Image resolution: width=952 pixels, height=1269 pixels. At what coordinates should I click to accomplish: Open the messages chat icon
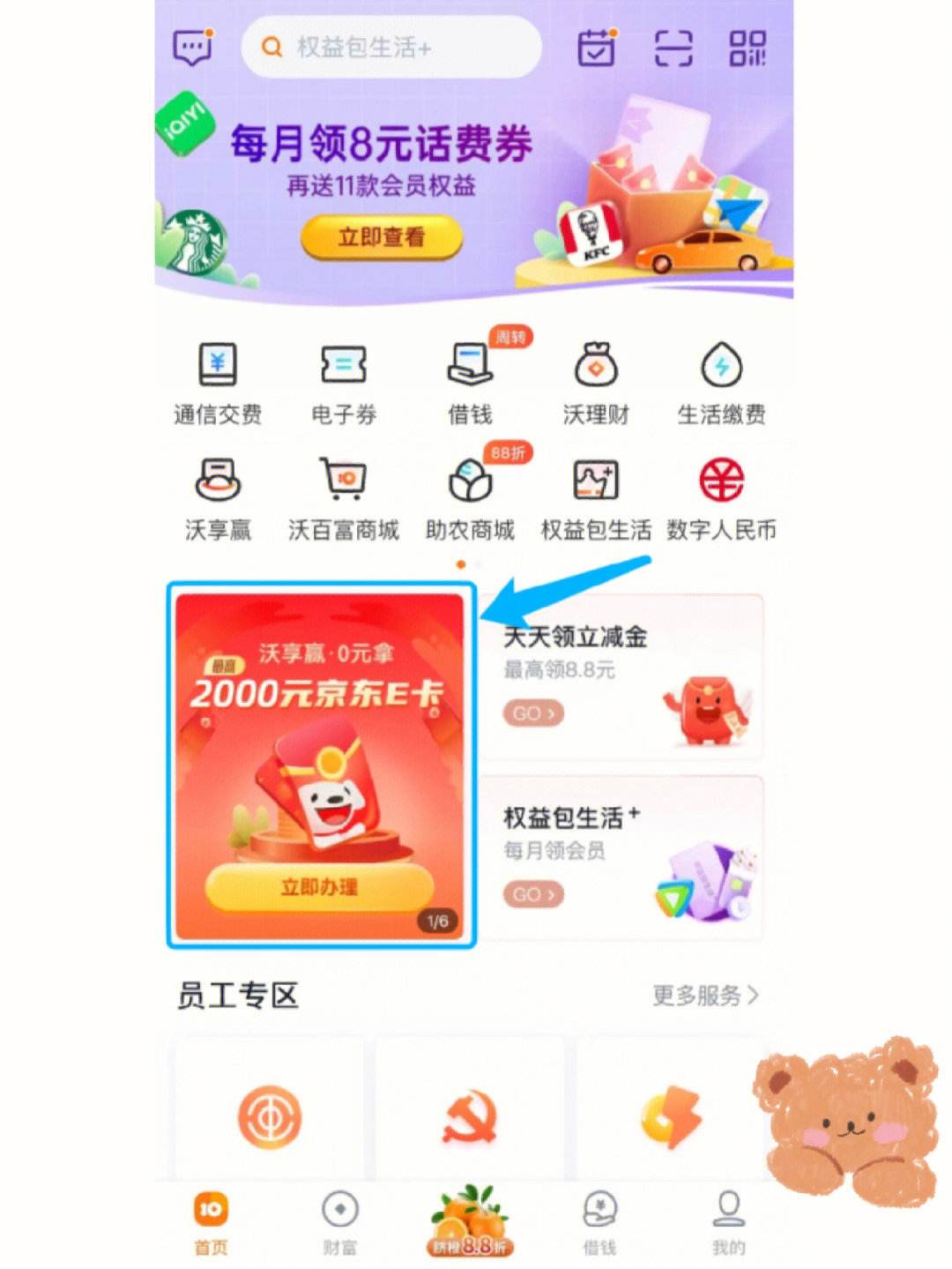coord(192,47)
